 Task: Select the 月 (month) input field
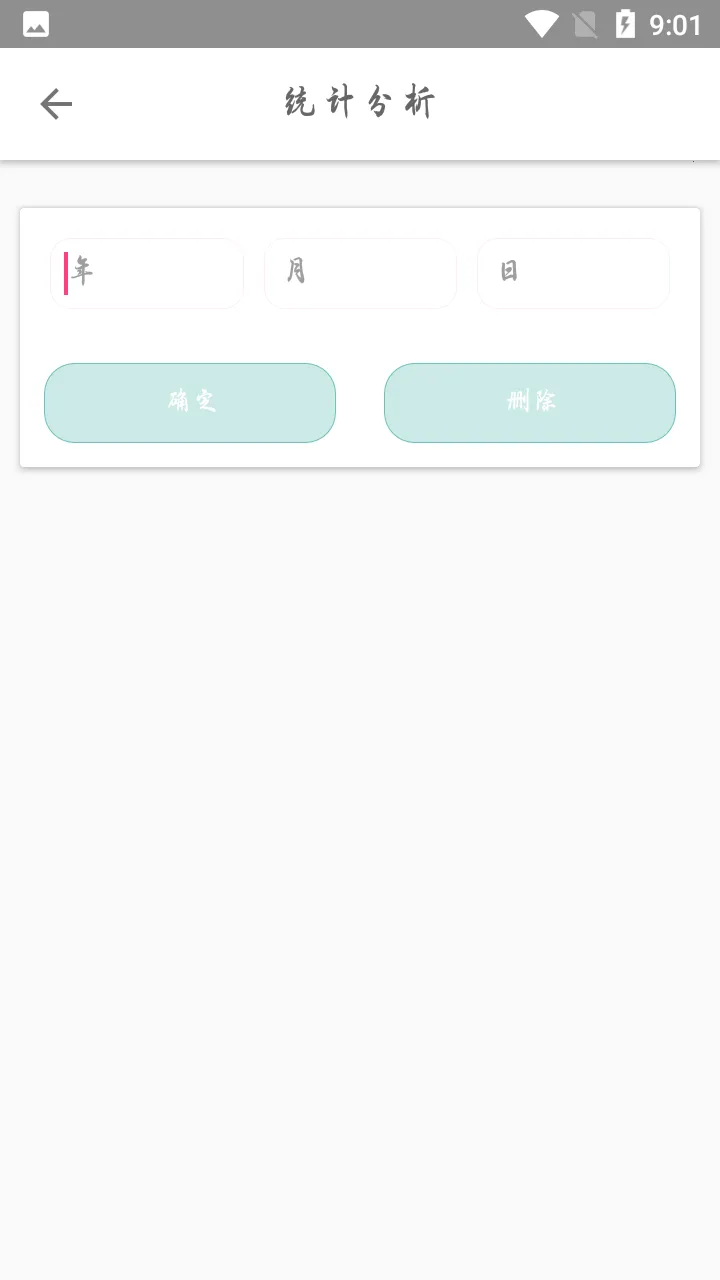click(360, 273)
